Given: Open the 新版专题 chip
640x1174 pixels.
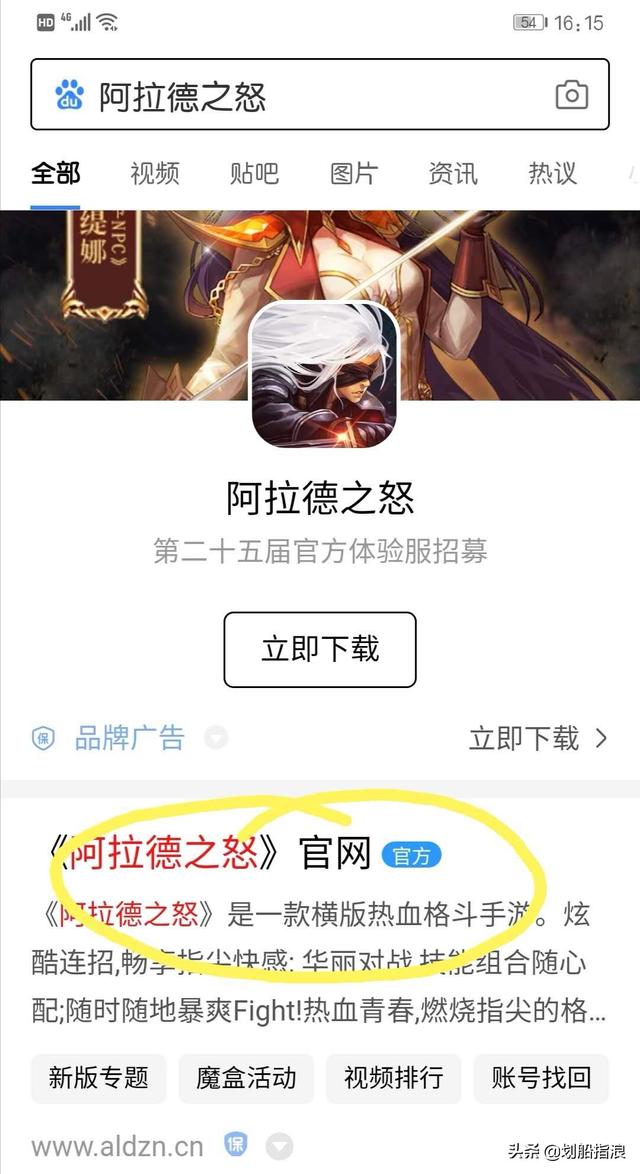Looking at the screenshot, I should pyautogui.click(x=99, y=1077).
